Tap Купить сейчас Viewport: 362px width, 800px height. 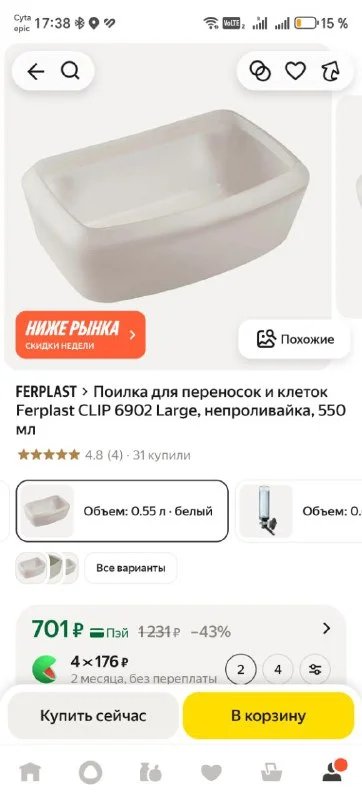93,715
